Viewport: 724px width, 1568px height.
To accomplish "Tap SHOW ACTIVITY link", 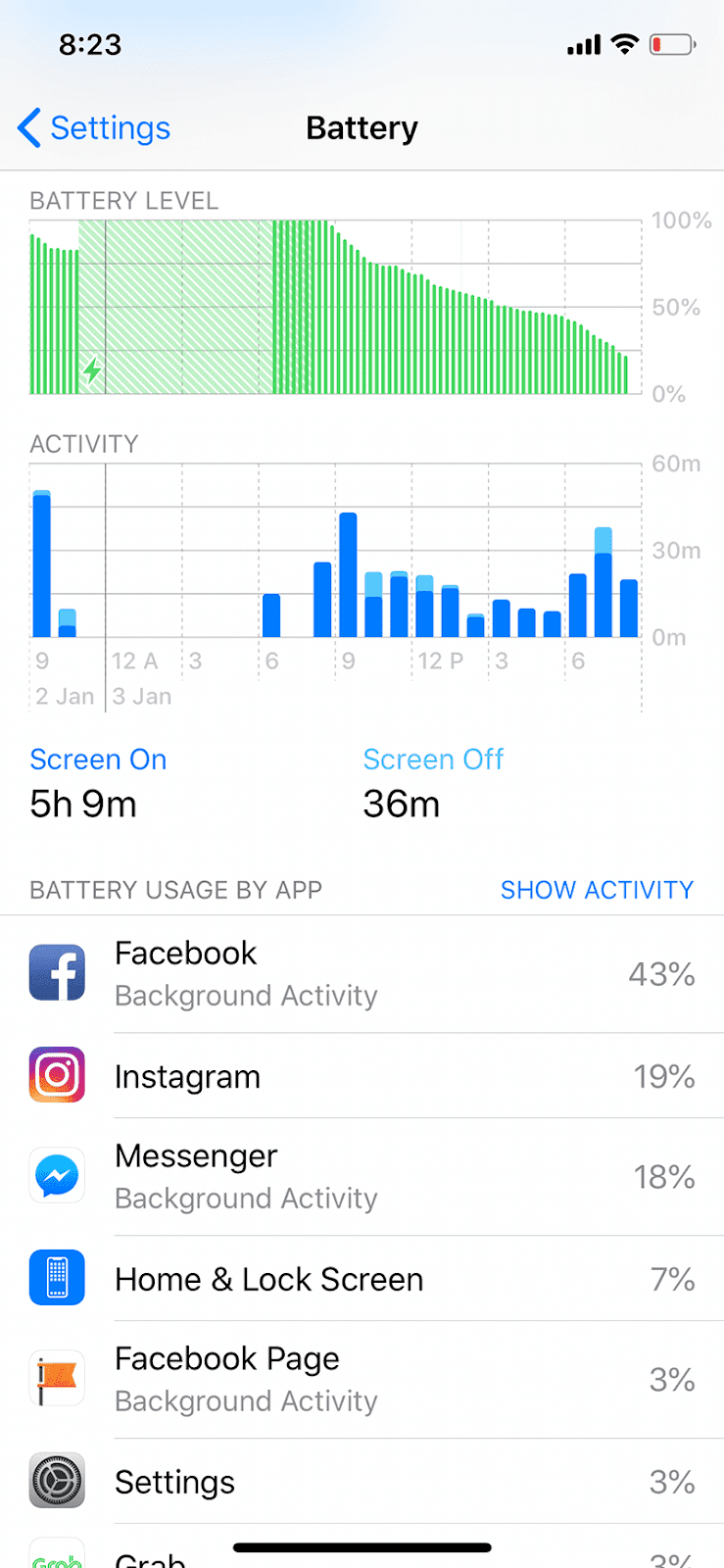I will (597, 890).
